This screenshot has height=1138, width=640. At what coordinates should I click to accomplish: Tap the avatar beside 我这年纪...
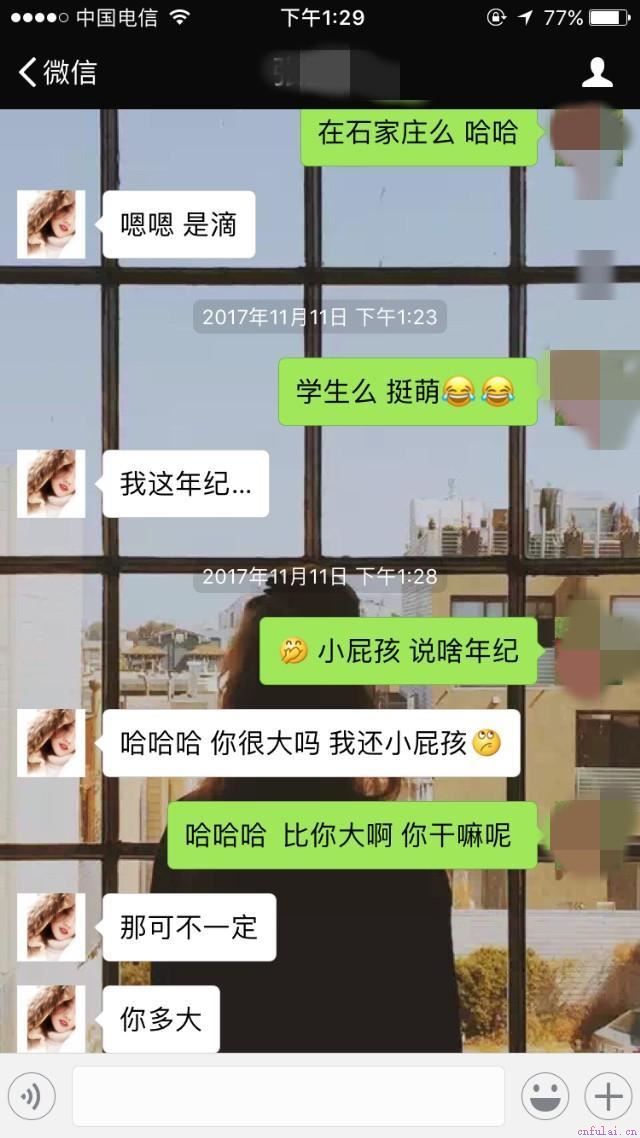[51, 483]
